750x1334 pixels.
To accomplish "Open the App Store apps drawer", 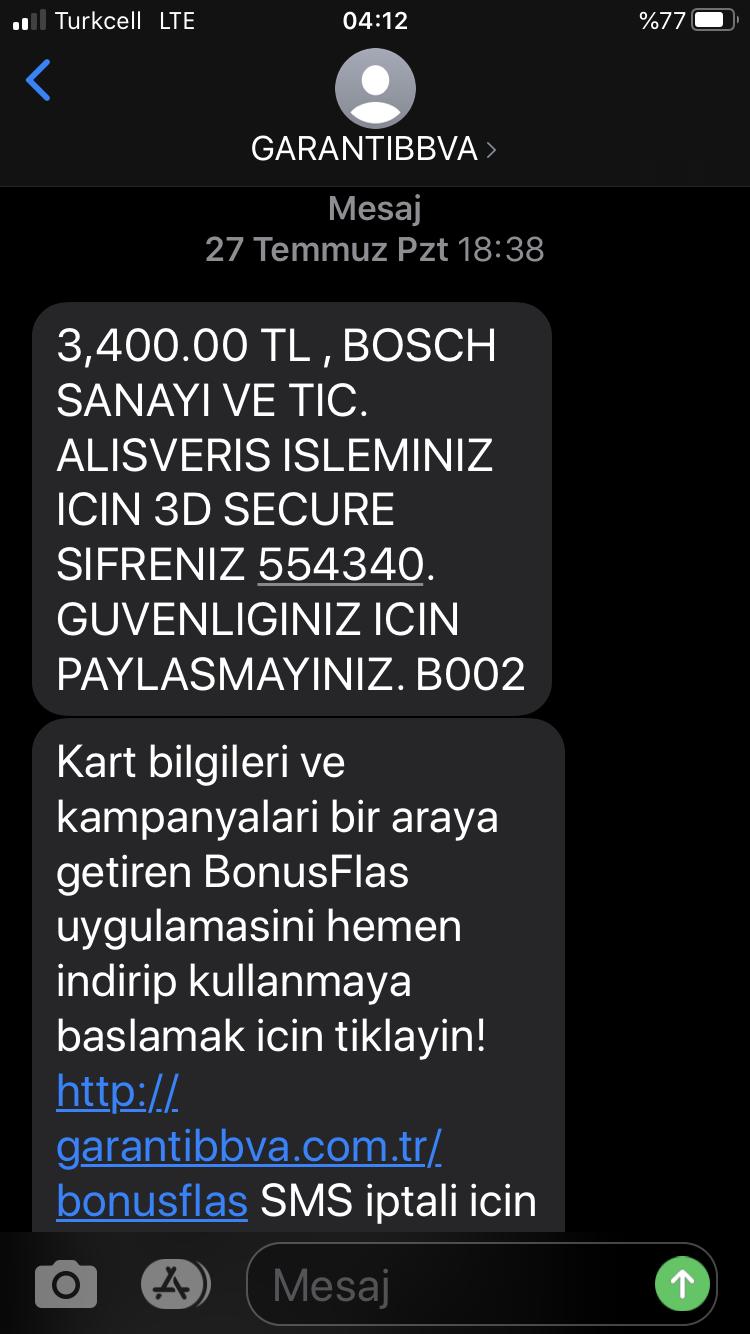I will [x=176, y=1283].
